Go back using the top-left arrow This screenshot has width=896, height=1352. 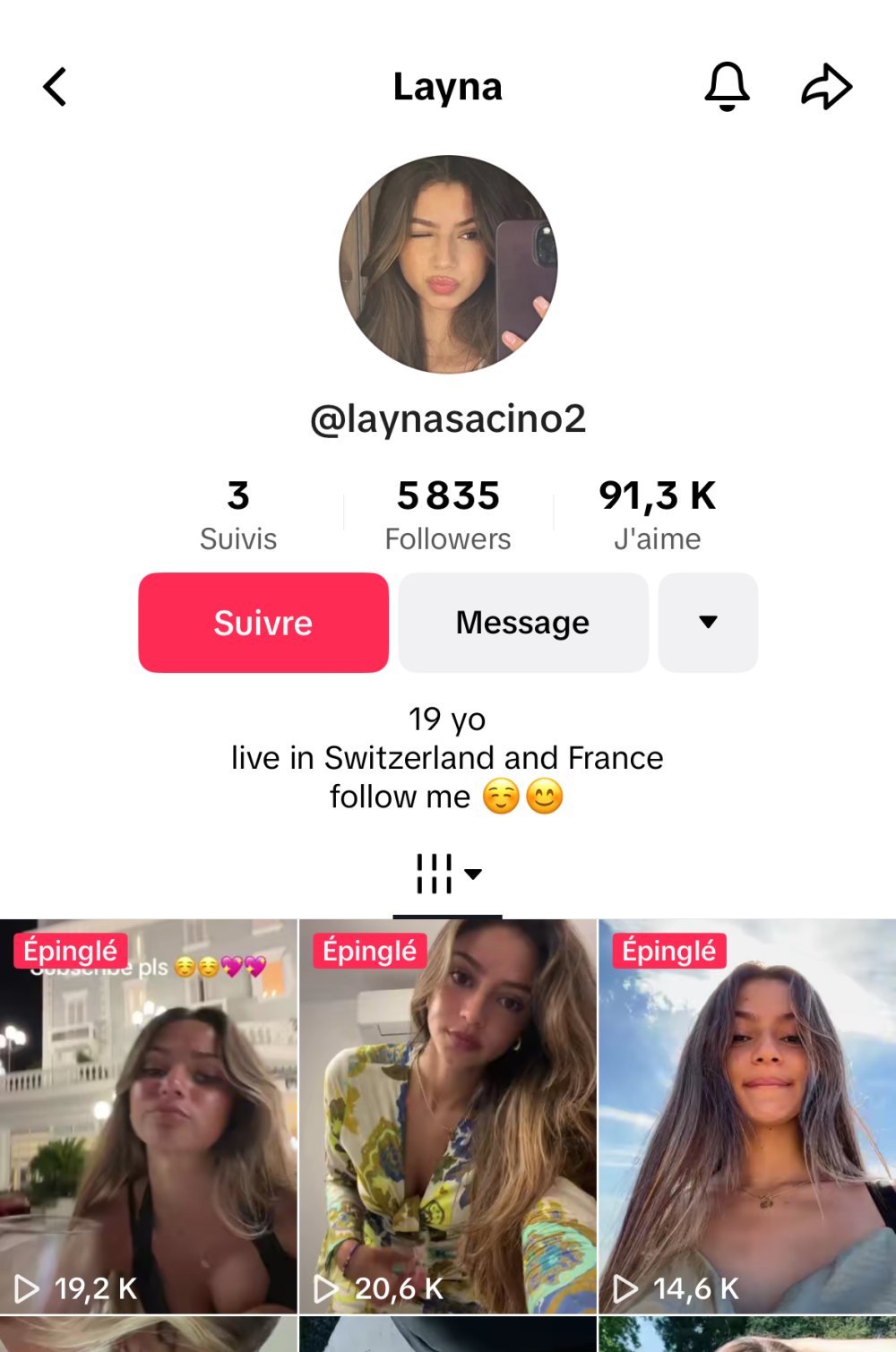coord(56,87)
